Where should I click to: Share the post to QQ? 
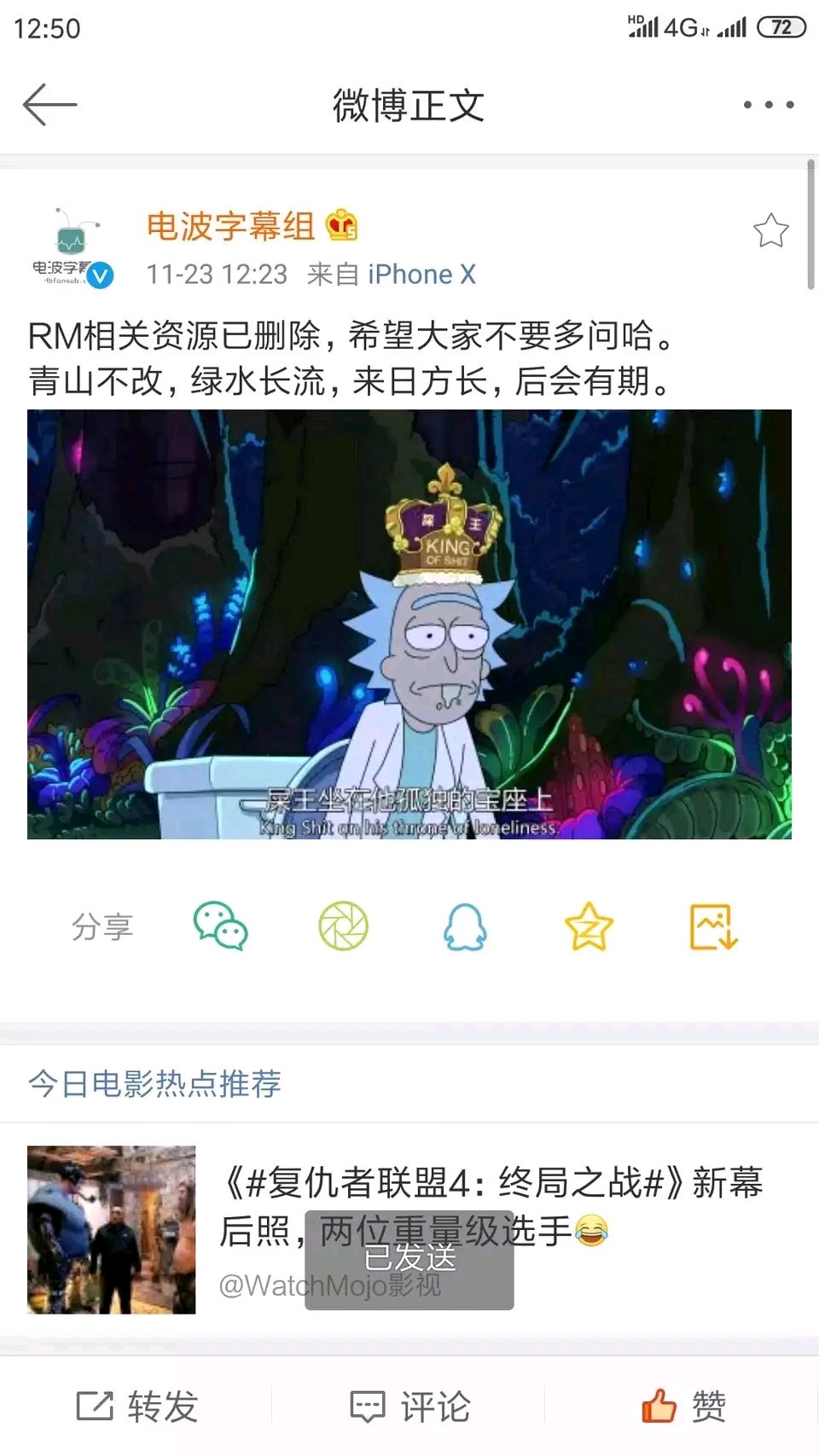(465, 926)
